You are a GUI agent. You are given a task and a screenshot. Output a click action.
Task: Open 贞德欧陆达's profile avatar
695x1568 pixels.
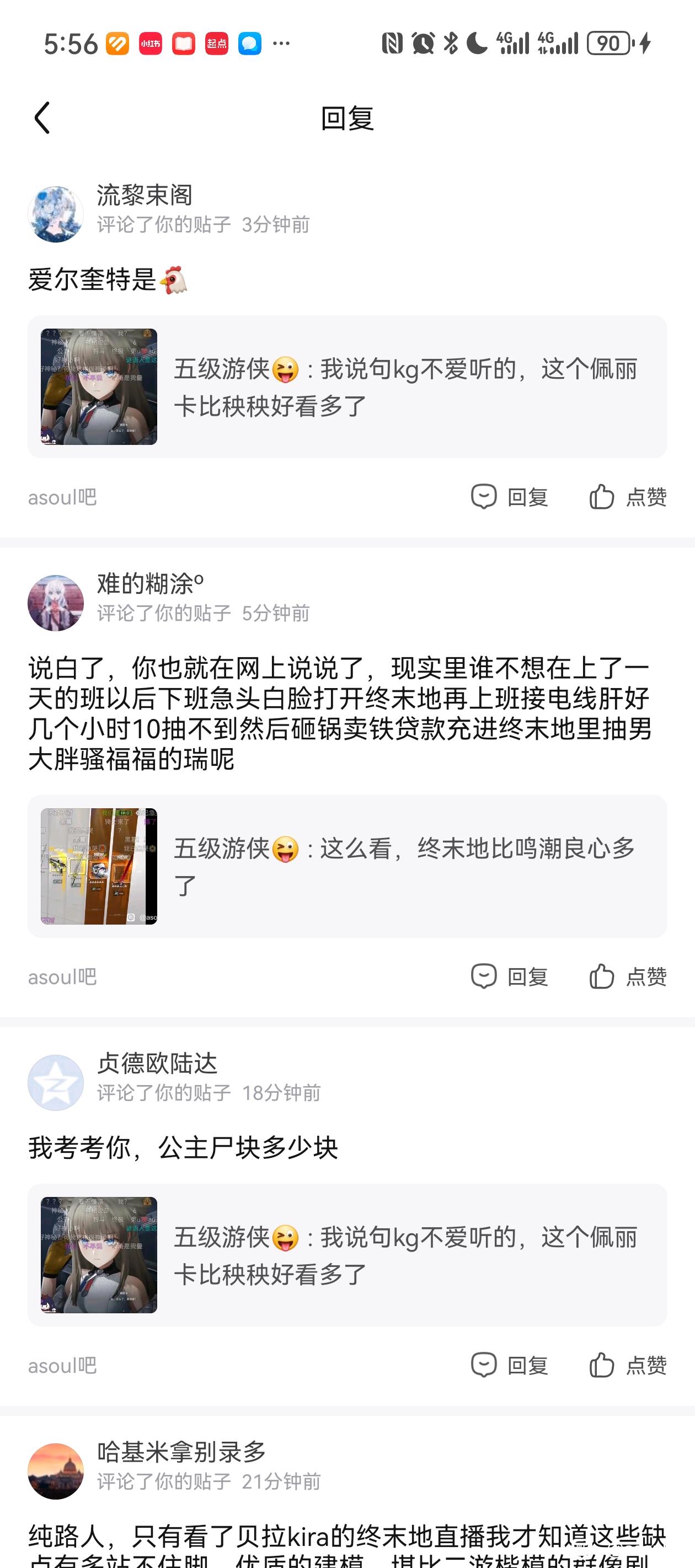(55, 1082)
